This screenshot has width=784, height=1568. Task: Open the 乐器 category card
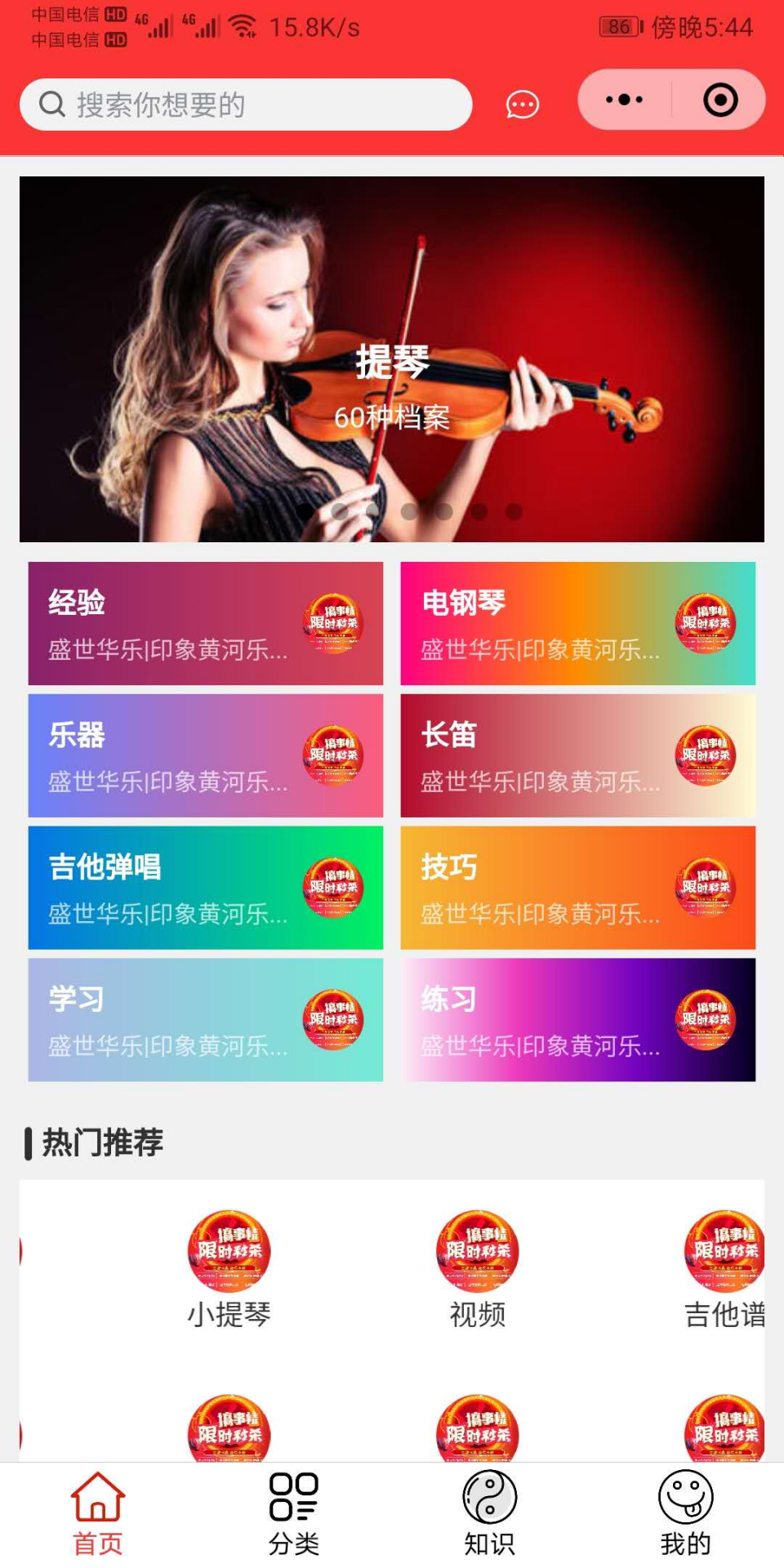click(x=205, y=755)
